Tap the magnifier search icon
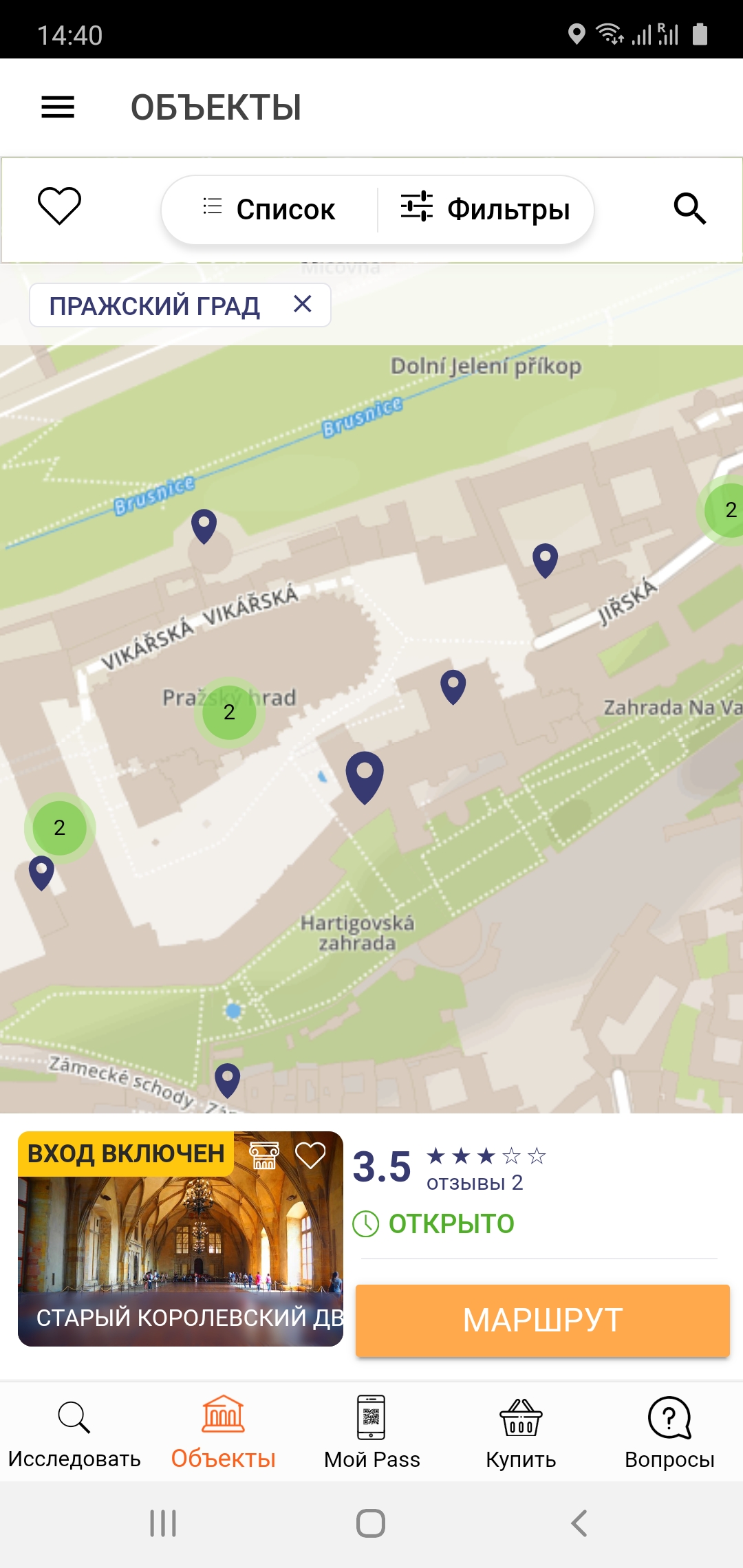 [x=689, y=208]
